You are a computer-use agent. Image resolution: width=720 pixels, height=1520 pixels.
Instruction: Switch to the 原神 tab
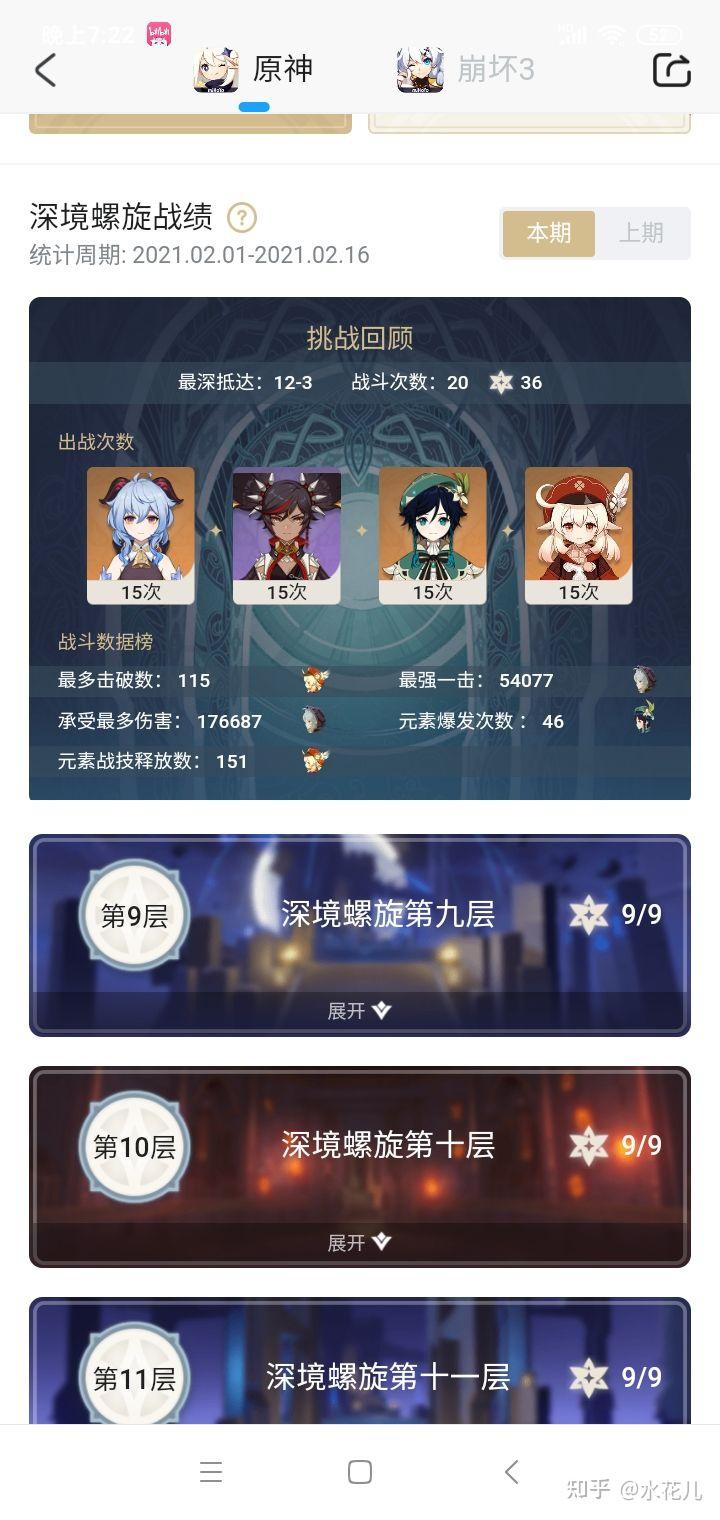pos(254,70)
